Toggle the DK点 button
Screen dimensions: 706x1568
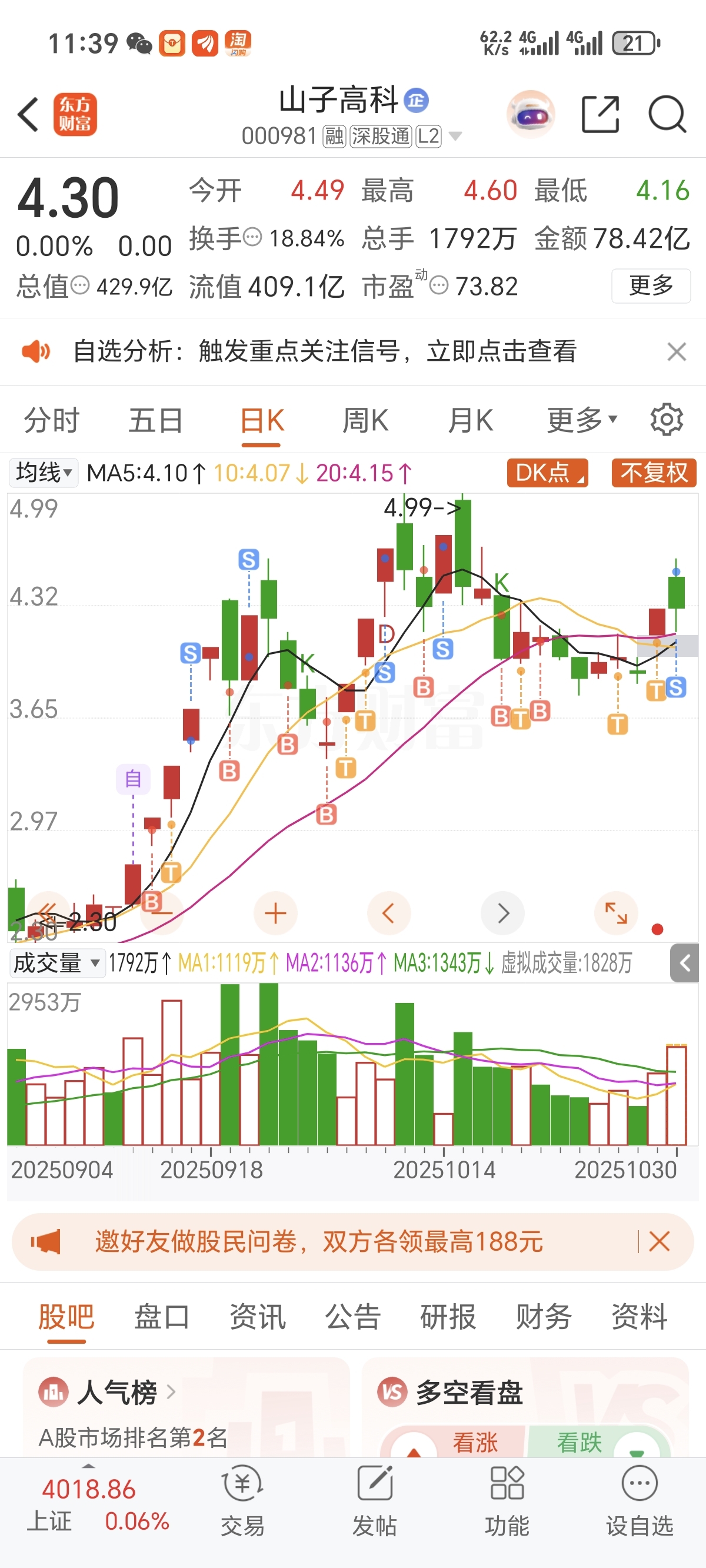click(548, 473)
